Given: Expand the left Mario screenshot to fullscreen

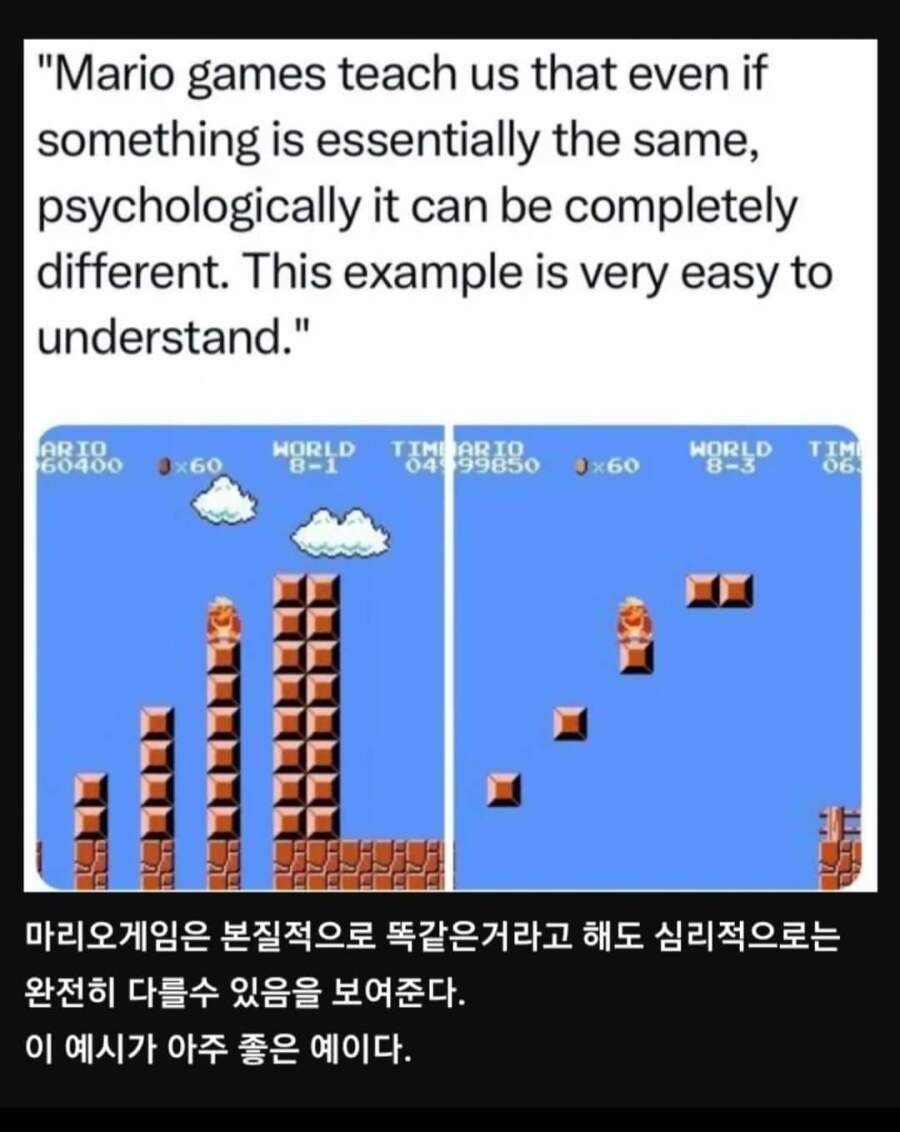Looking at the screenshot, I should pyautogui.click(x=240, y=660).
